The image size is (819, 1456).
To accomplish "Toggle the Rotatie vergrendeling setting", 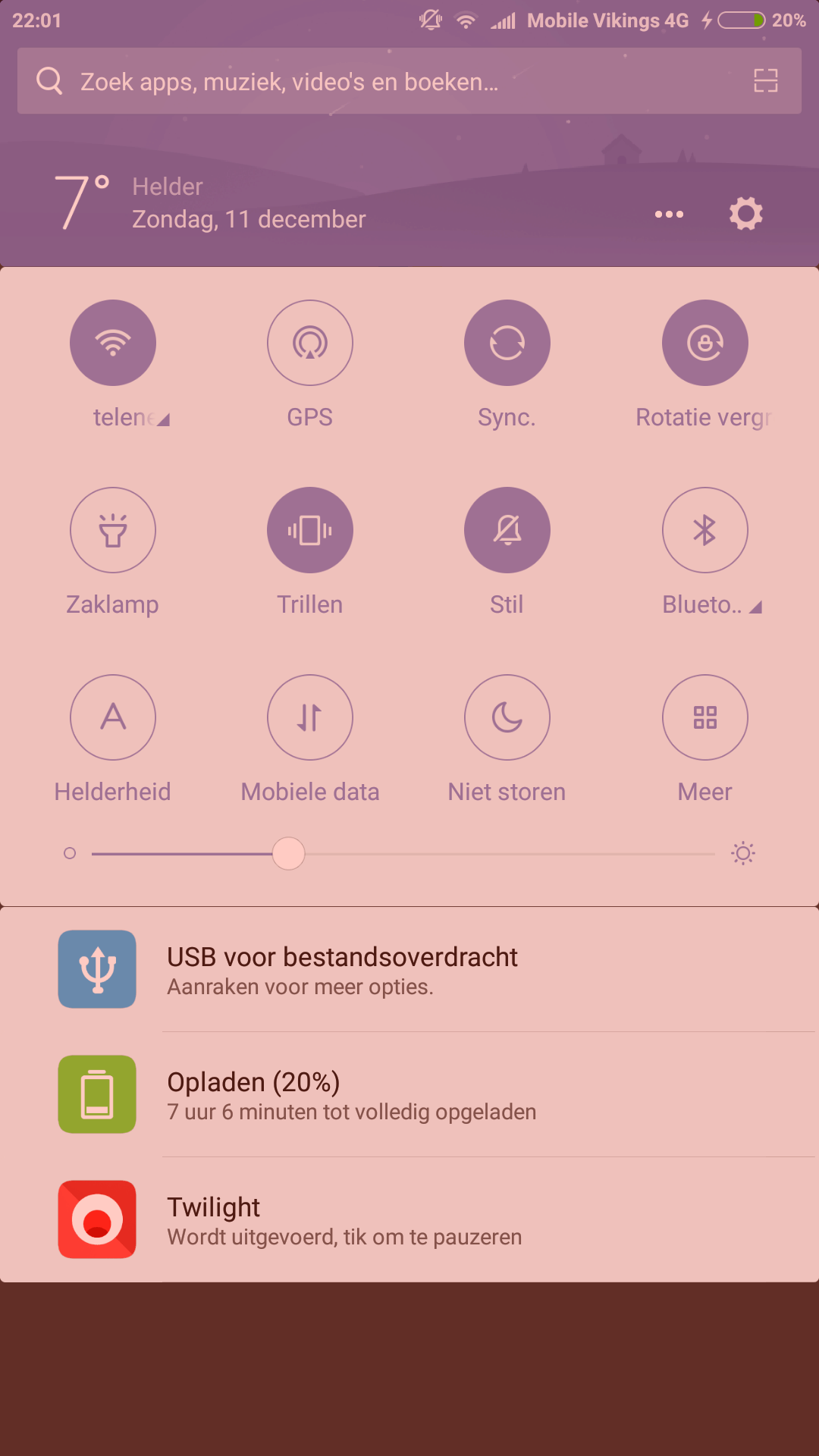I will (704, 343).
